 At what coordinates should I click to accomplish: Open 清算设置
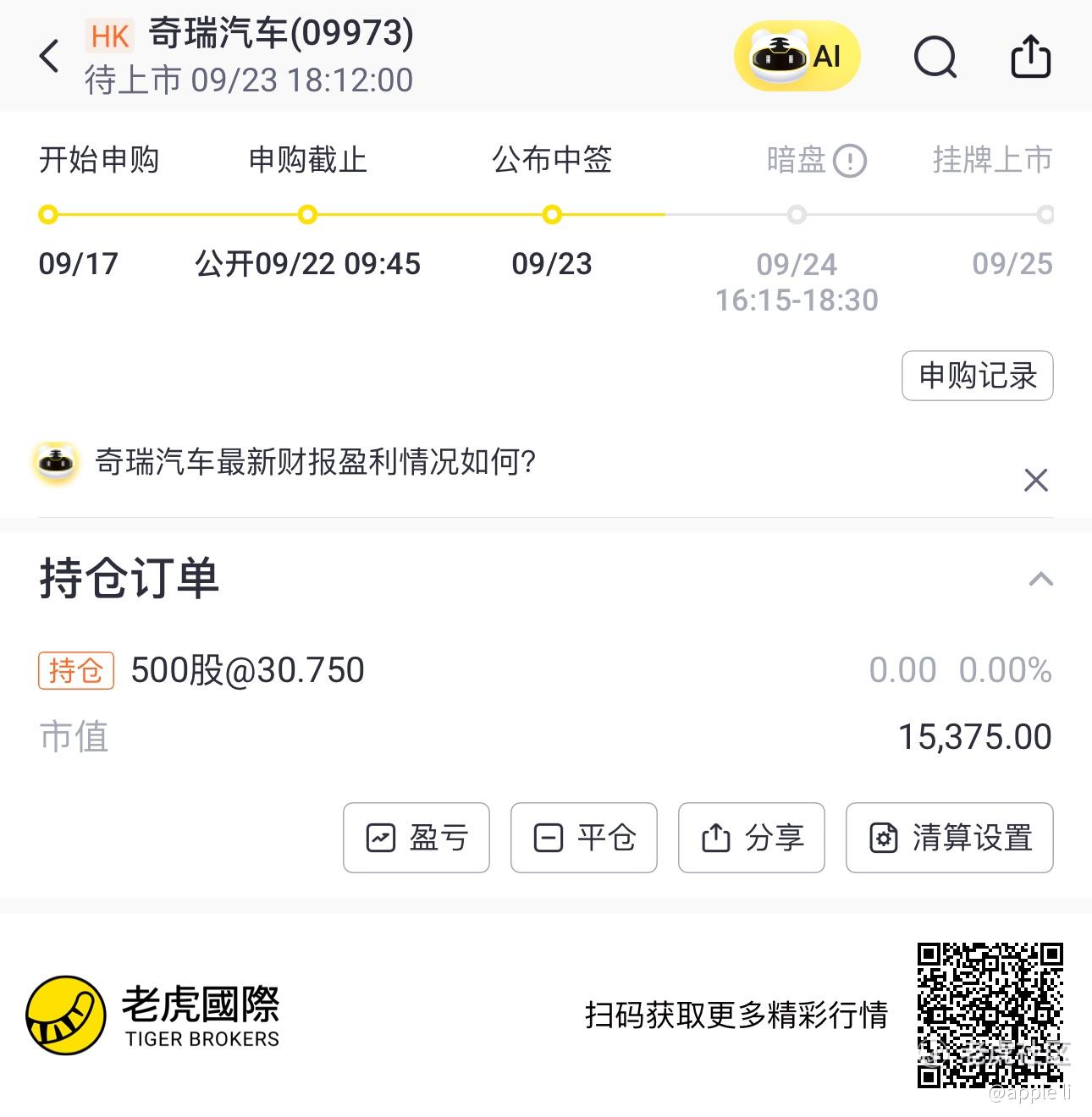coord(950,838)
